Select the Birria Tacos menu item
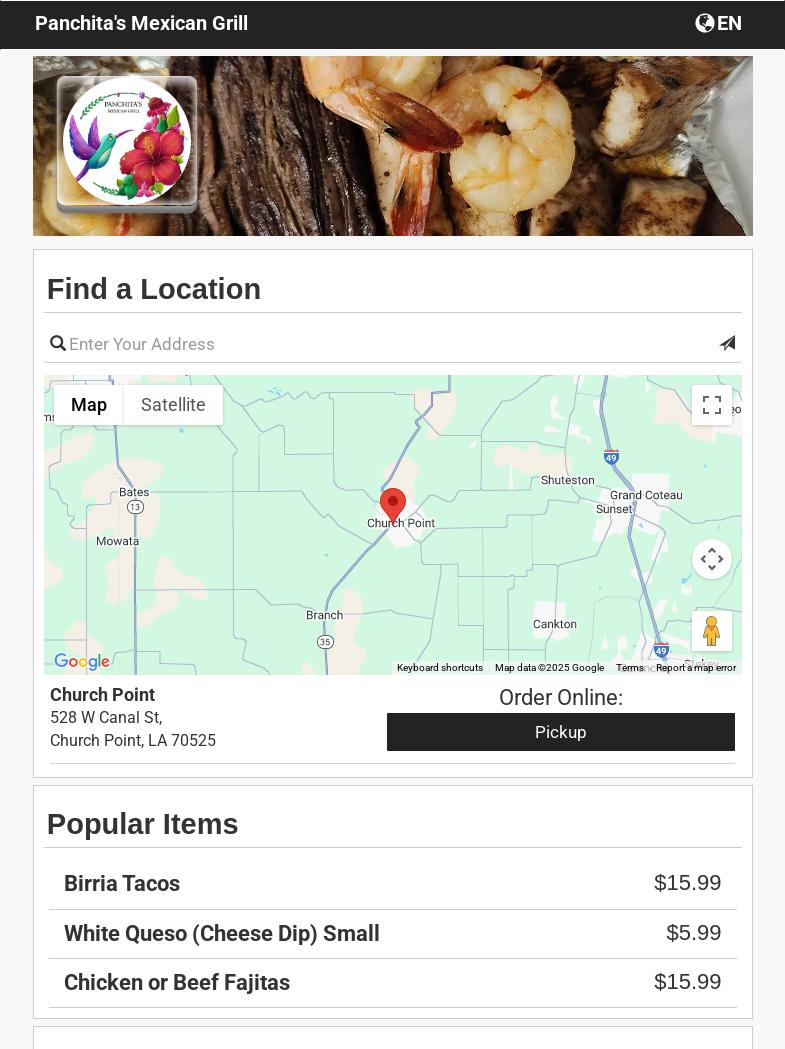 click(x=122, y=884)
